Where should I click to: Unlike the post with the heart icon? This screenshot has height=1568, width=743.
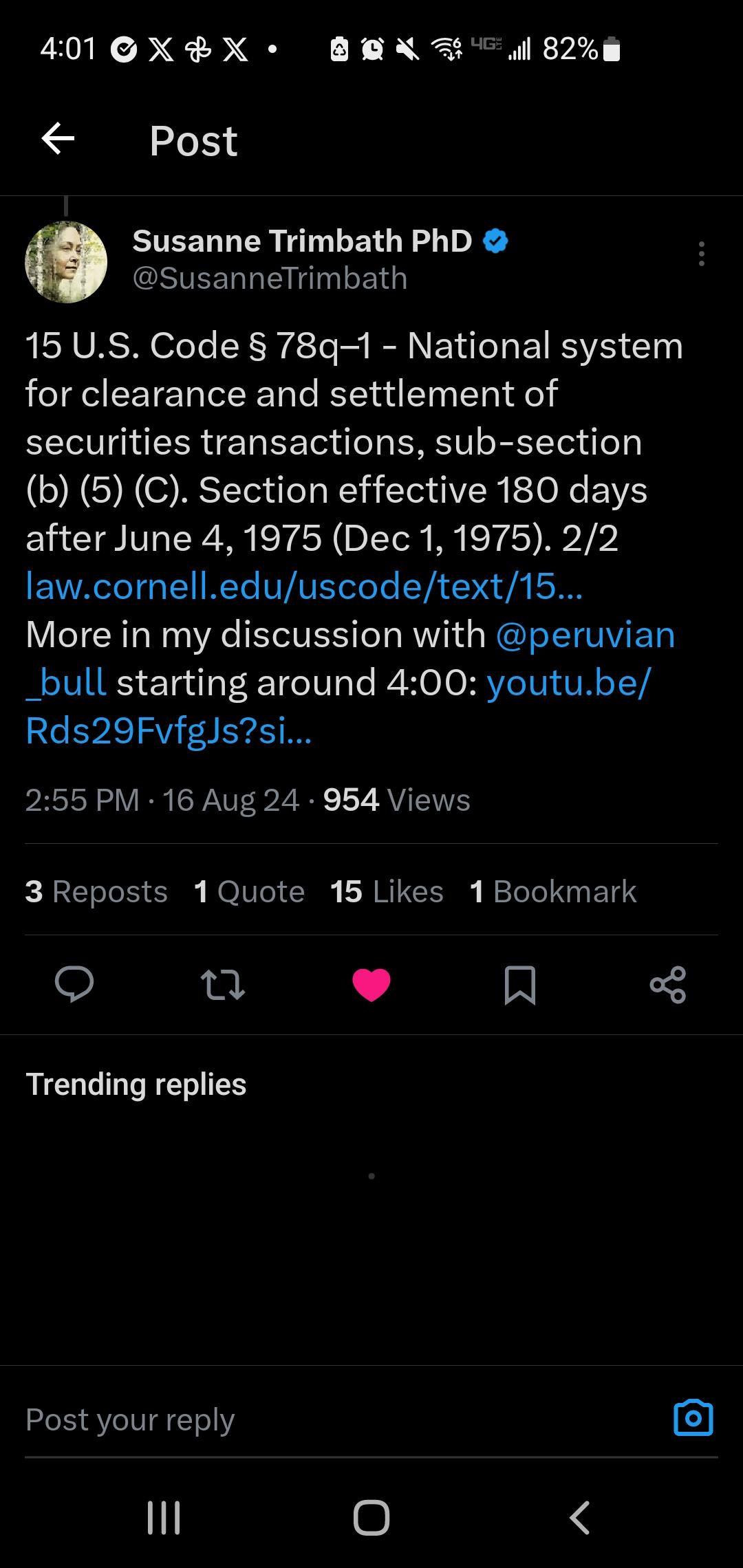tap(371, 984)
